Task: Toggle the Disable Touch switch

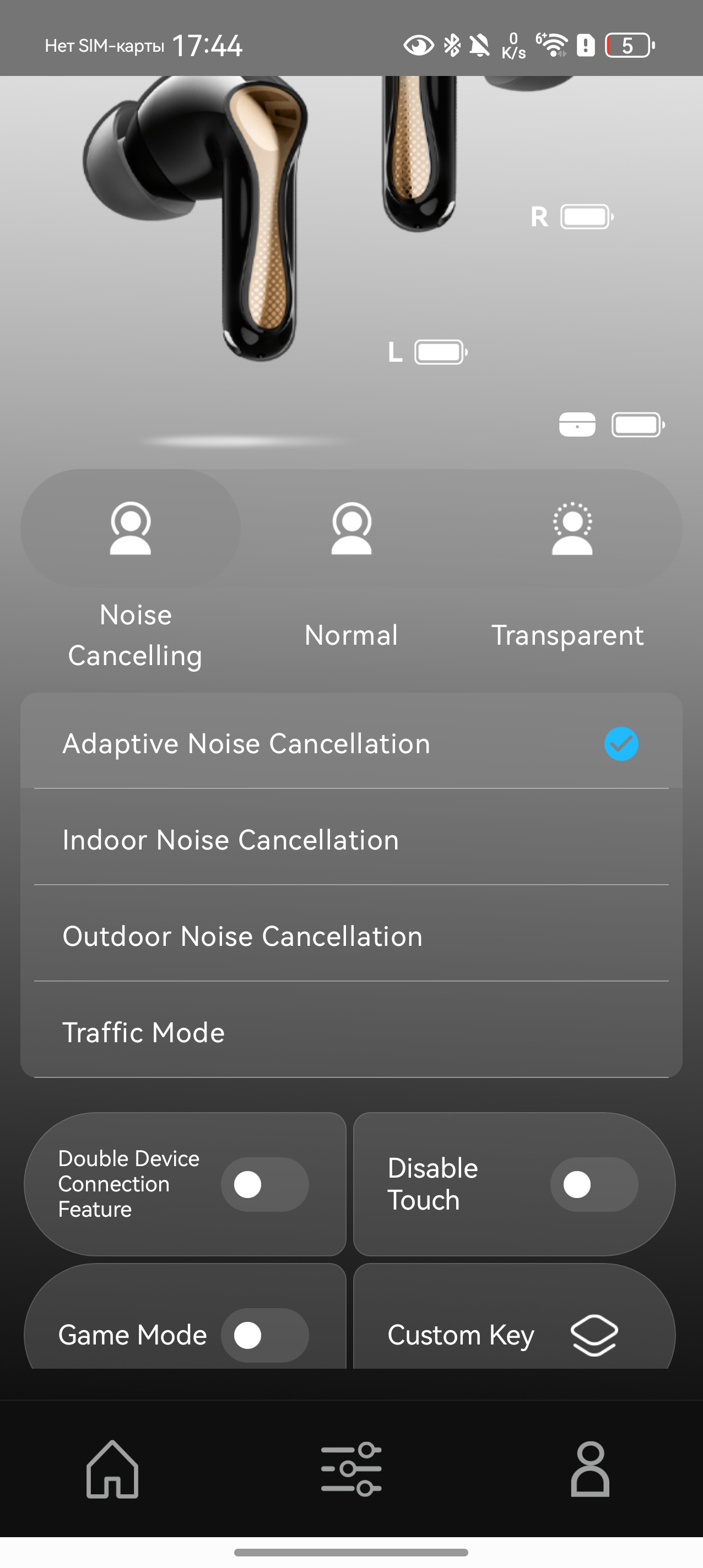Action: (x=594, y=1184)
